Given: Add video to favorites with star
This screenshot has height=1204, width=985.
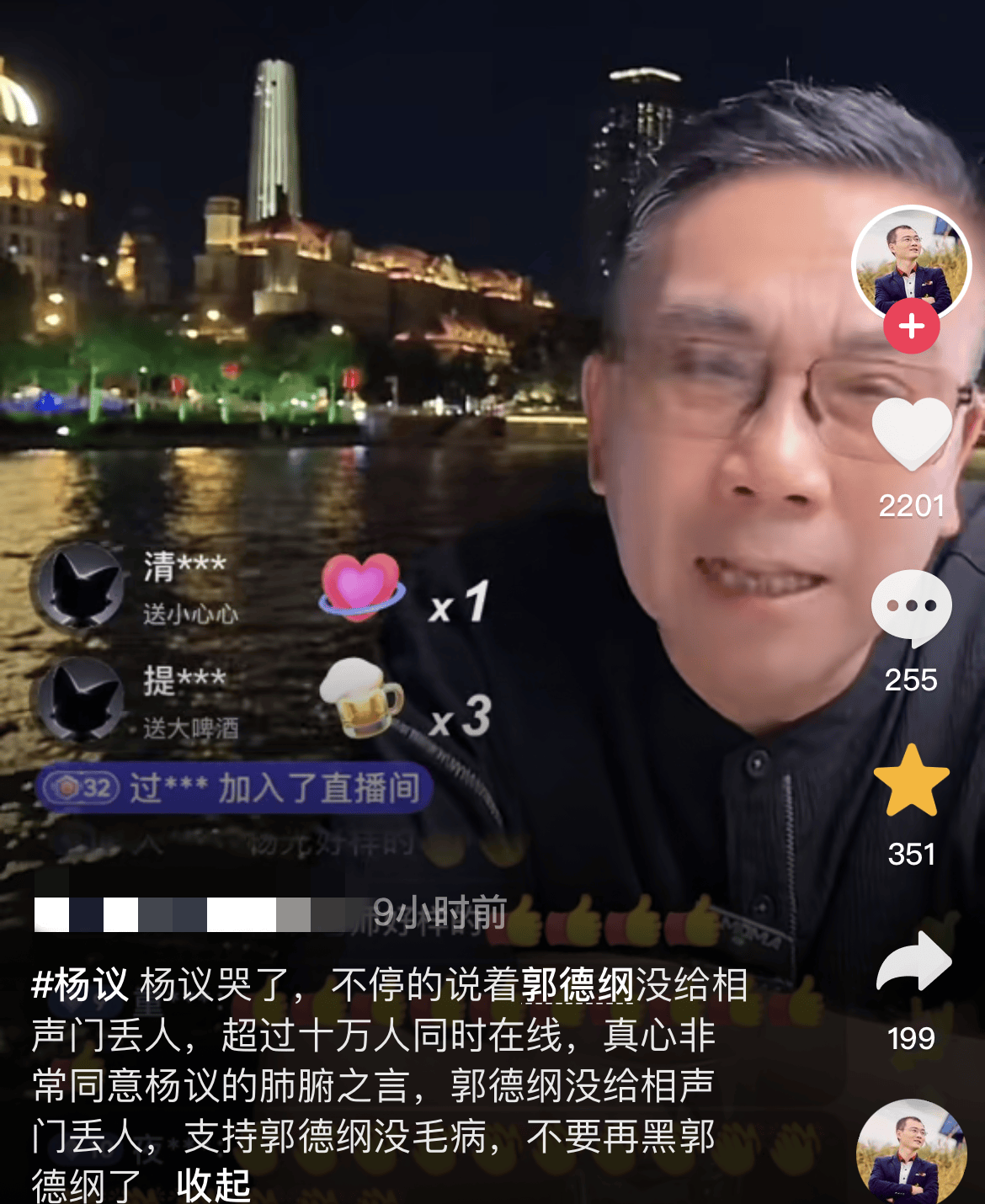Looking at the screenshot, I should tap(911, 780).
